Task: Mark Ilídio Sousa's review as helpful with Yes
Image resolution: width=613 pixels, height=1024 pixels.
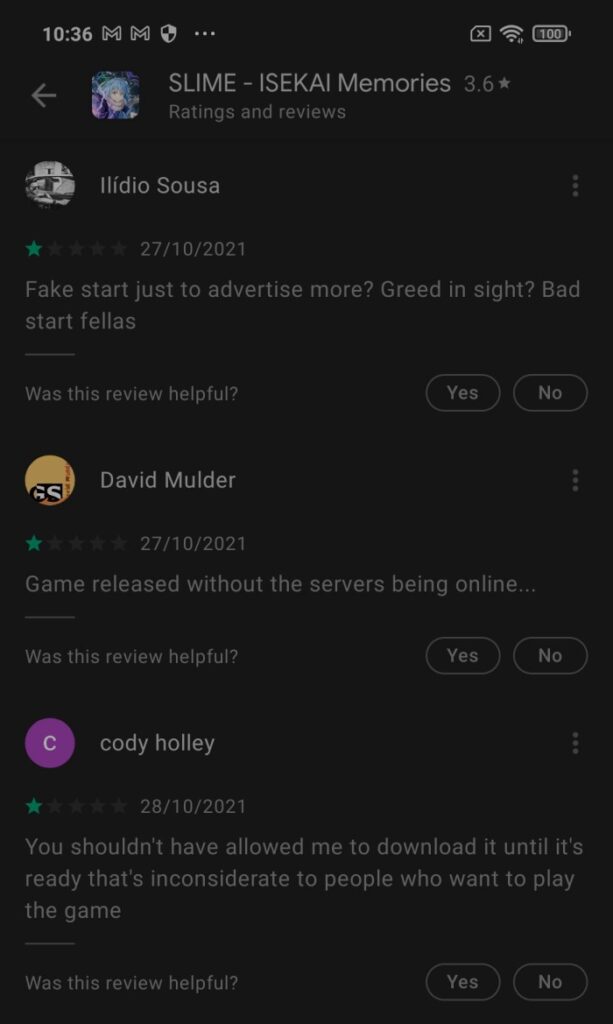Action: click(462, 393)
